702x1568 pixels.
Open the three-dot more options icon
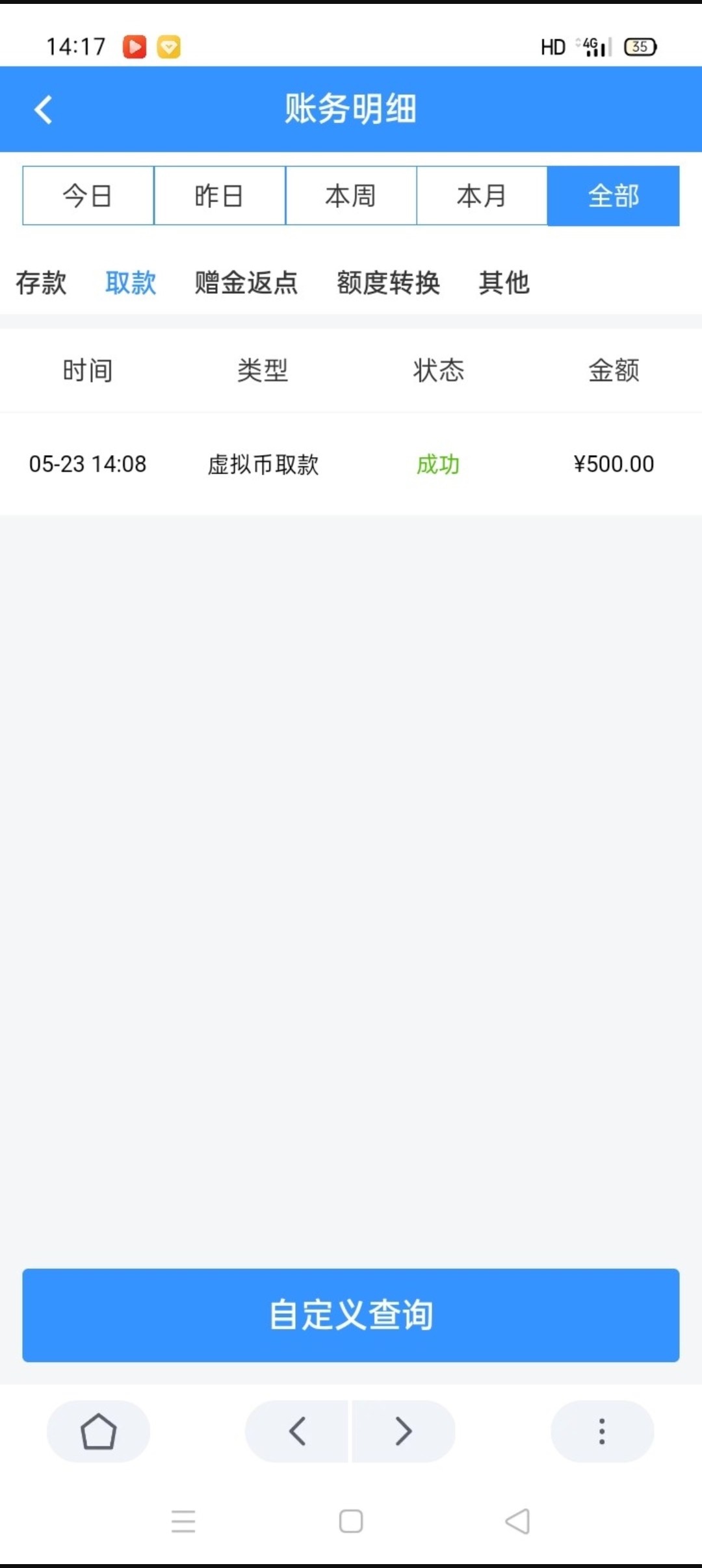(602, 1430)
